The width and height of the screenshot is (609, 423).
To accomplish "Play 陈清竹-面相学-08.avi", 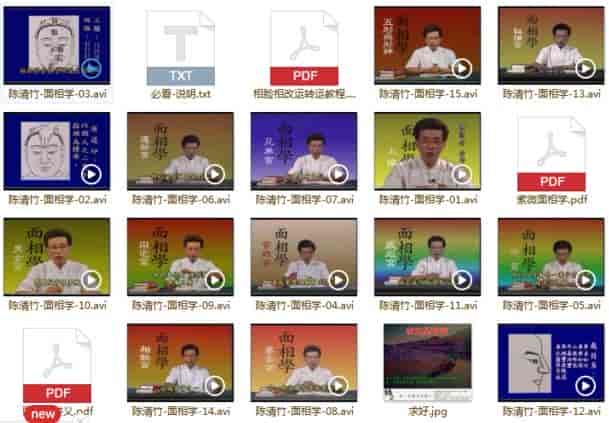I will (x=304, y=361).
